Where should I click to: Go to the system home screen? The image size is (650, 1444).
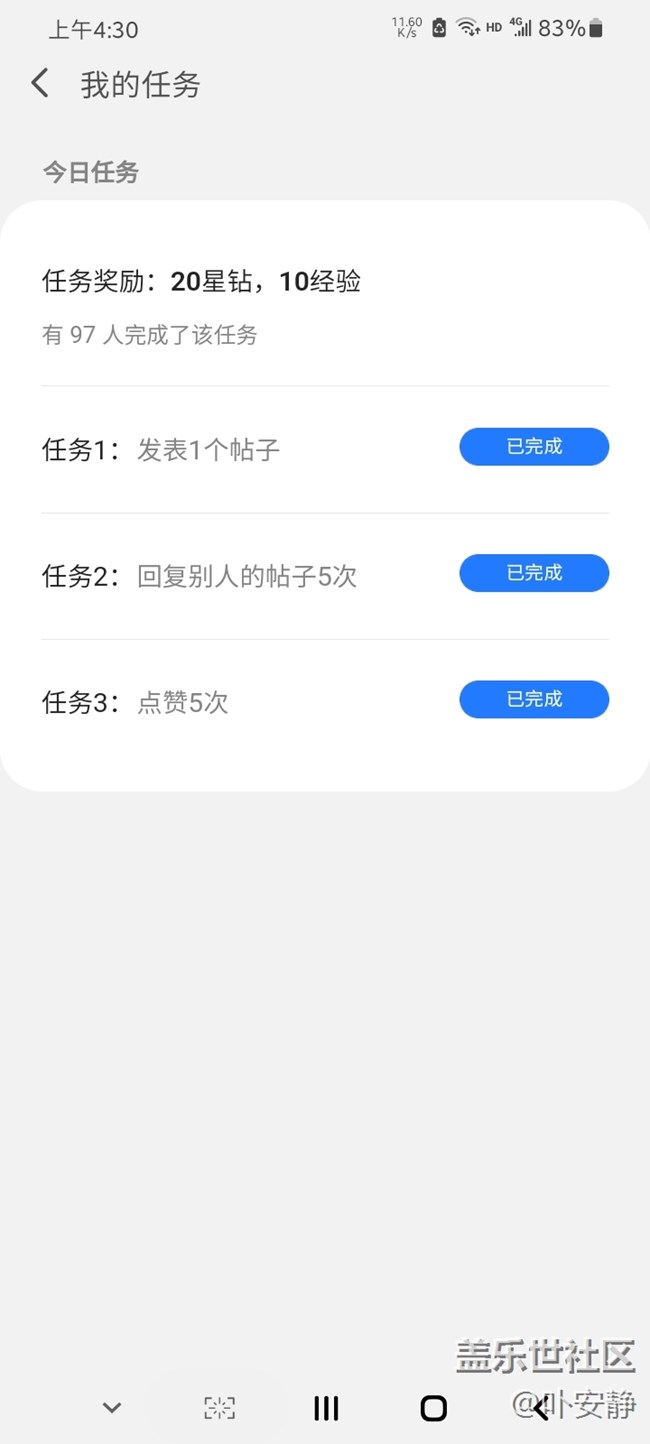coord(433,1408)
